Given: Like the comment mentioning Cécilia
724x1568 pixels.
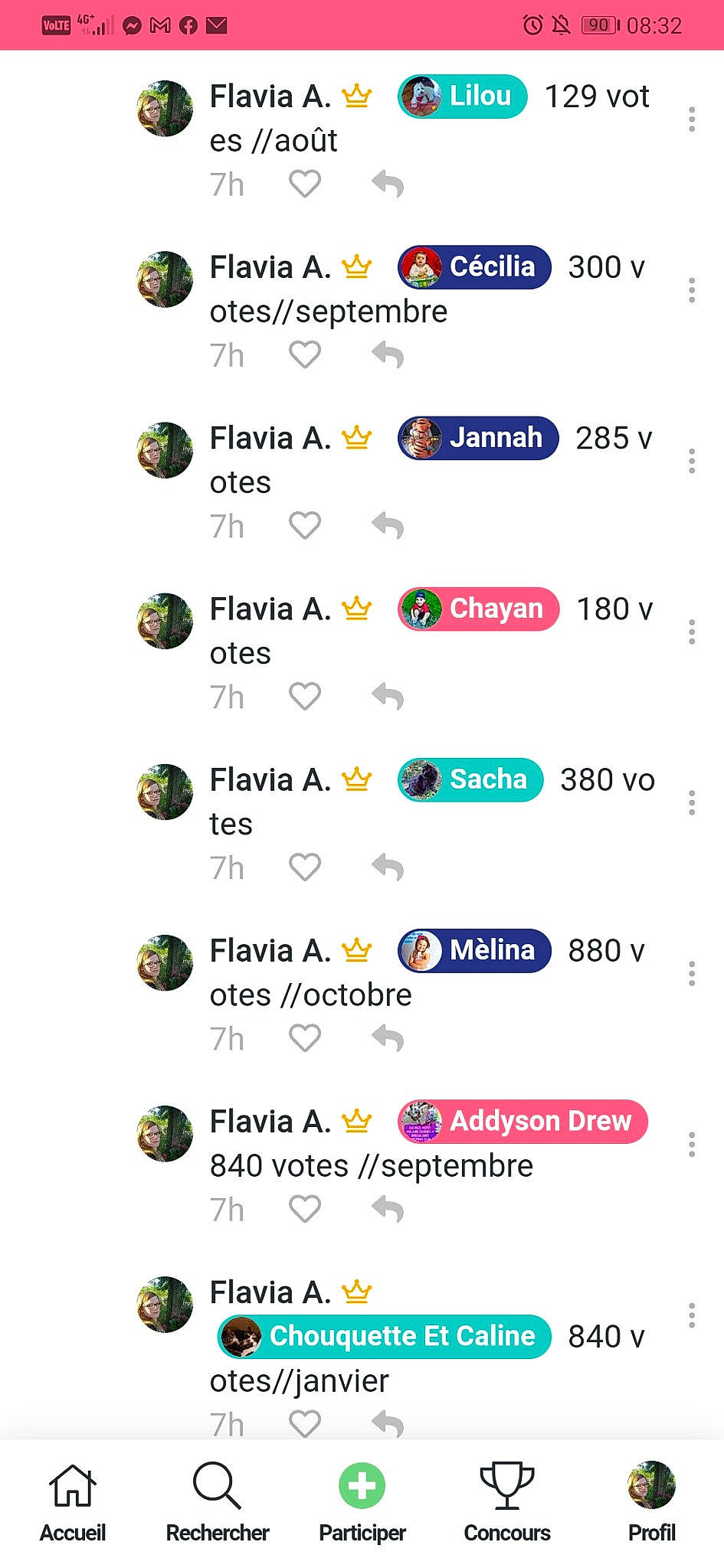Looking at the screenshot, I should [x=304, y=354].
